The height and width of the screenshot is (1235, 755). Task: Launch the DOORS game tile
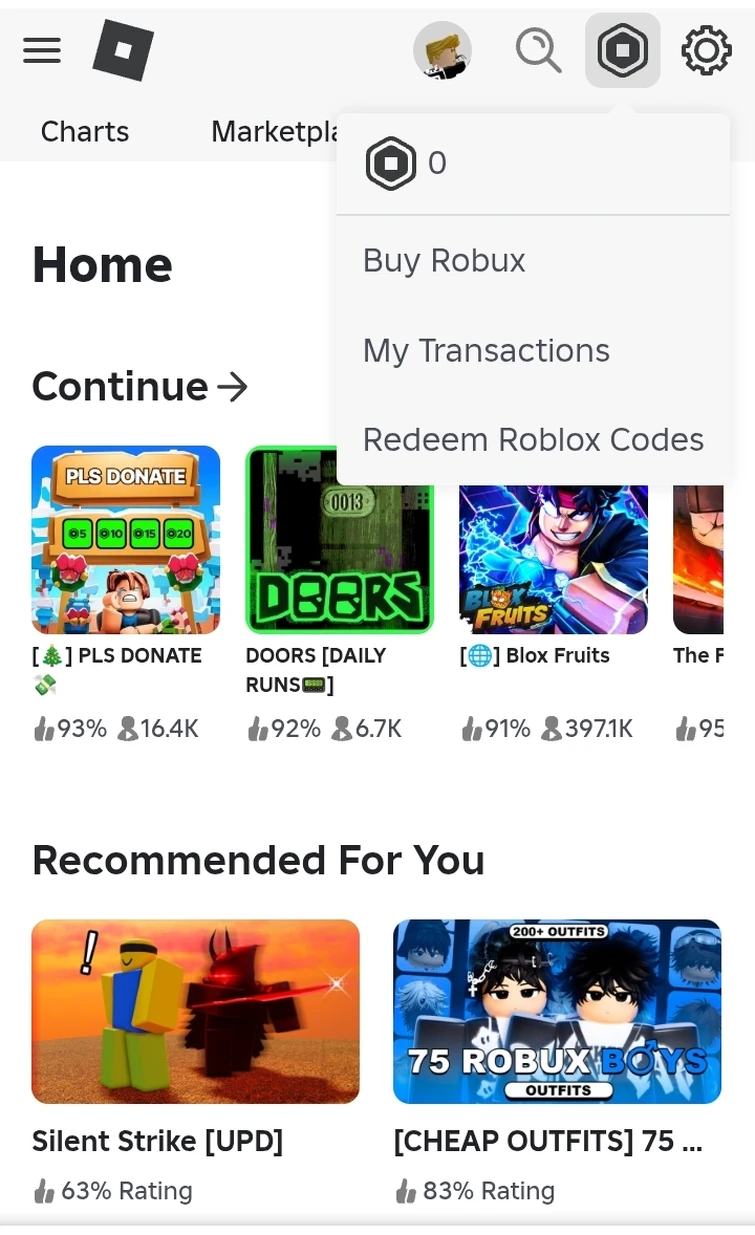pyautogui.click(x=290, y=560)
